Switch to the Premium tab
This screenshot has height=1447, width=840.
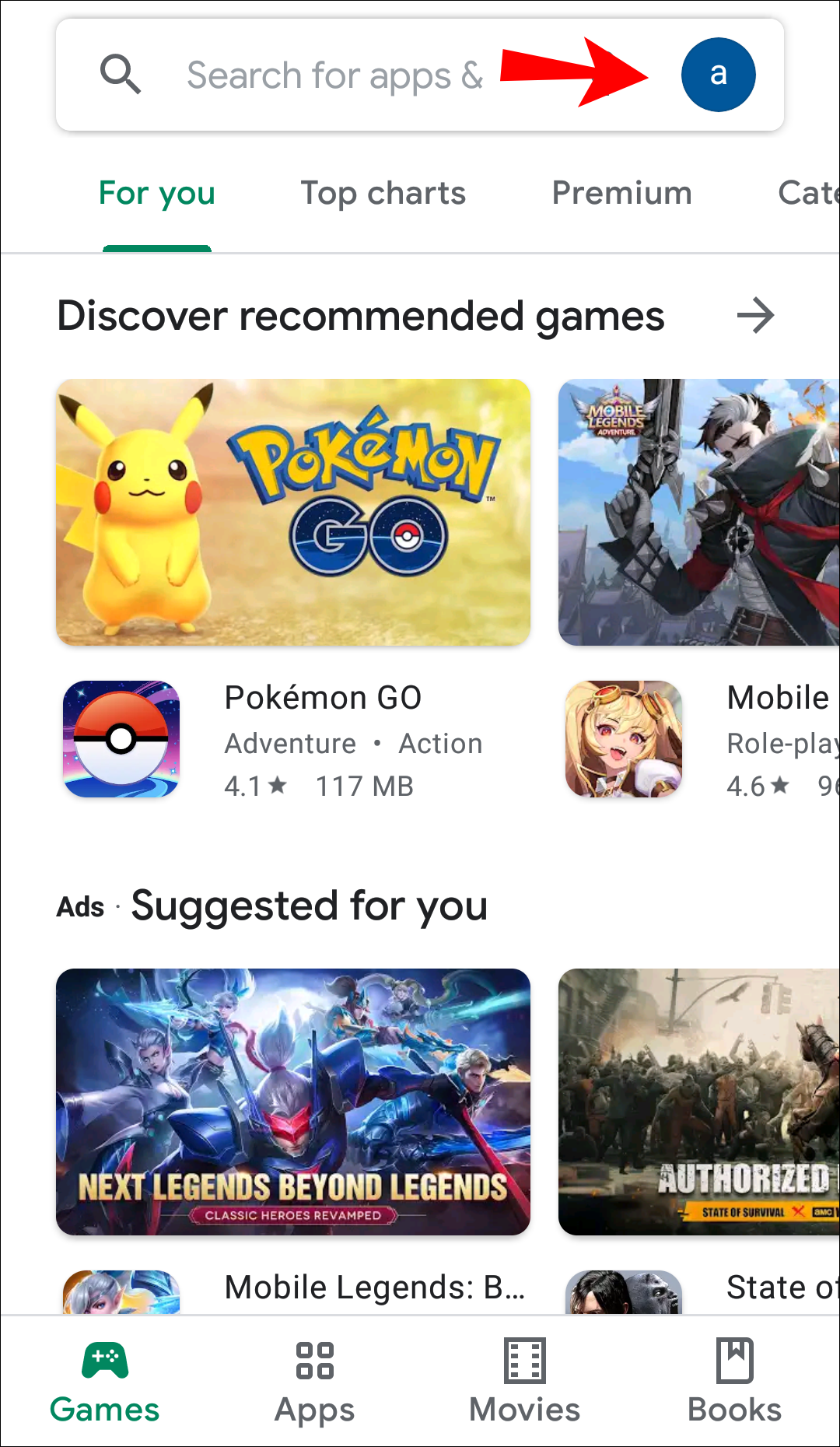(x=621, y=193)
